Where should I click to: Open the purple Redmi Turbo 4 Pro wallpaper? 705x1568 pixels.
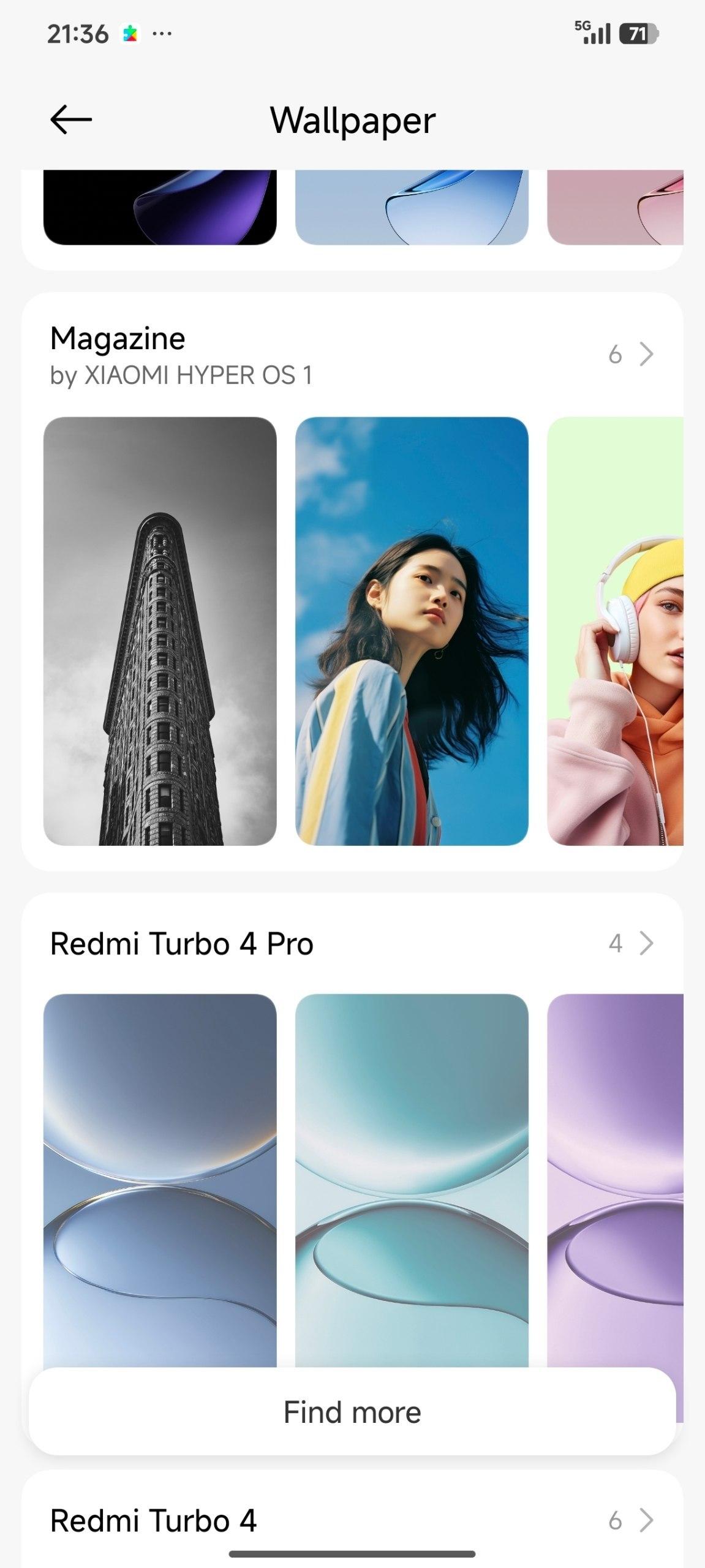pyautogui.click(x=615, y=1176)
